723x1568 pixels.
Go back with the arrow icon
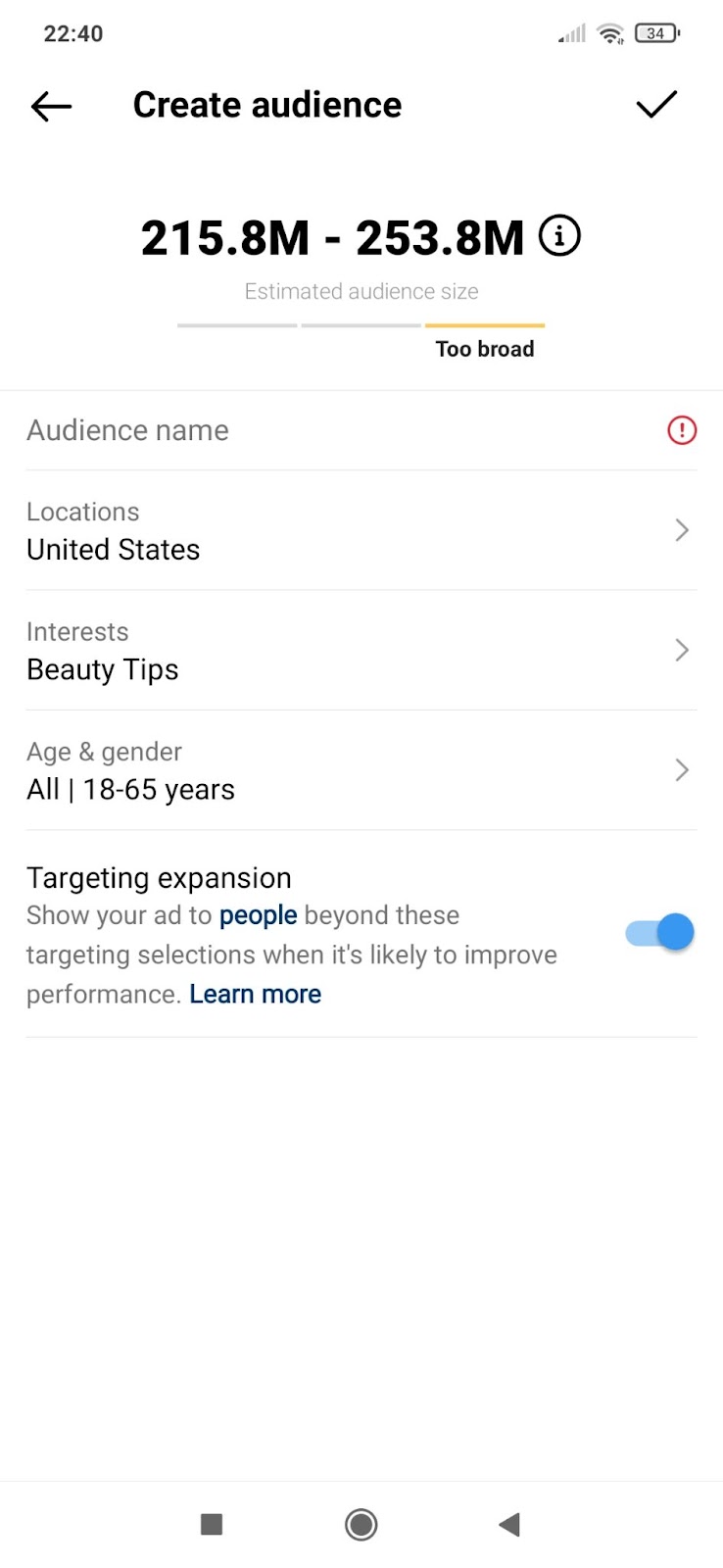(x=52, y=106)
